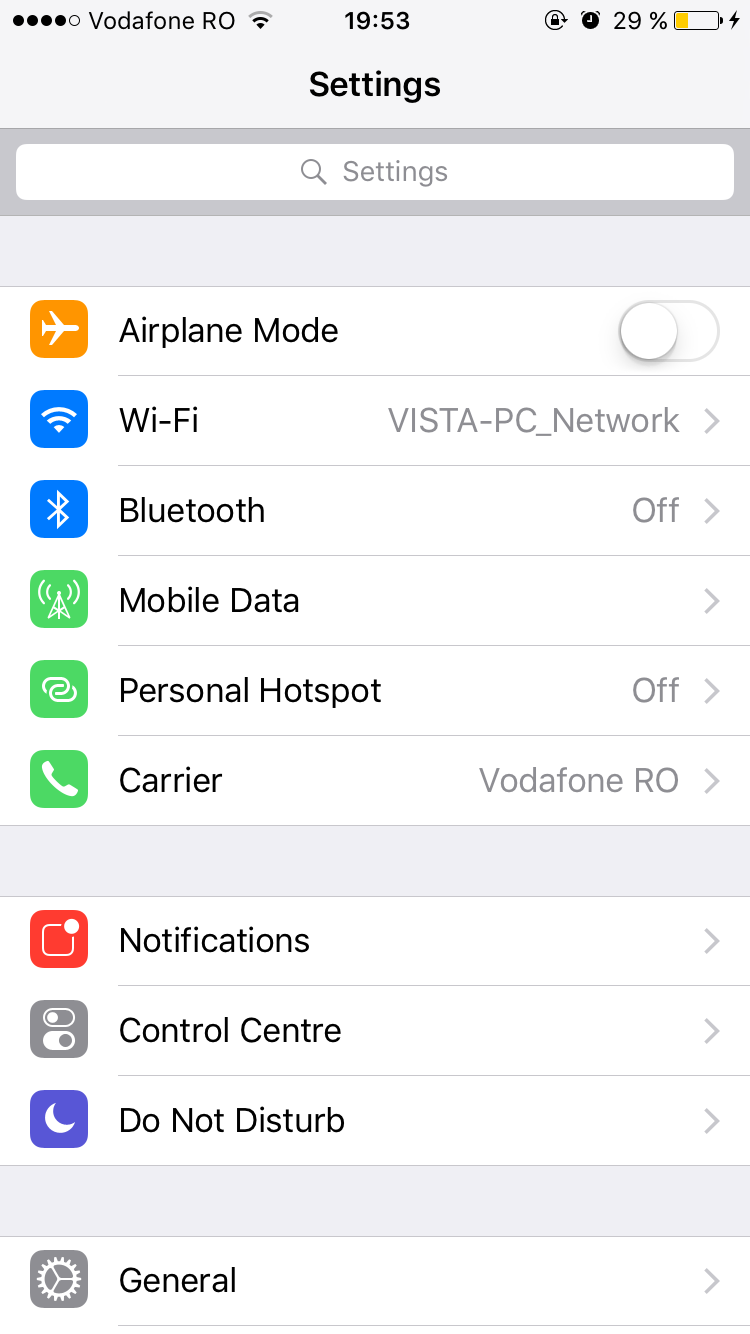
Task: Go to Mobile Data settings
Action: click(375, 601)
